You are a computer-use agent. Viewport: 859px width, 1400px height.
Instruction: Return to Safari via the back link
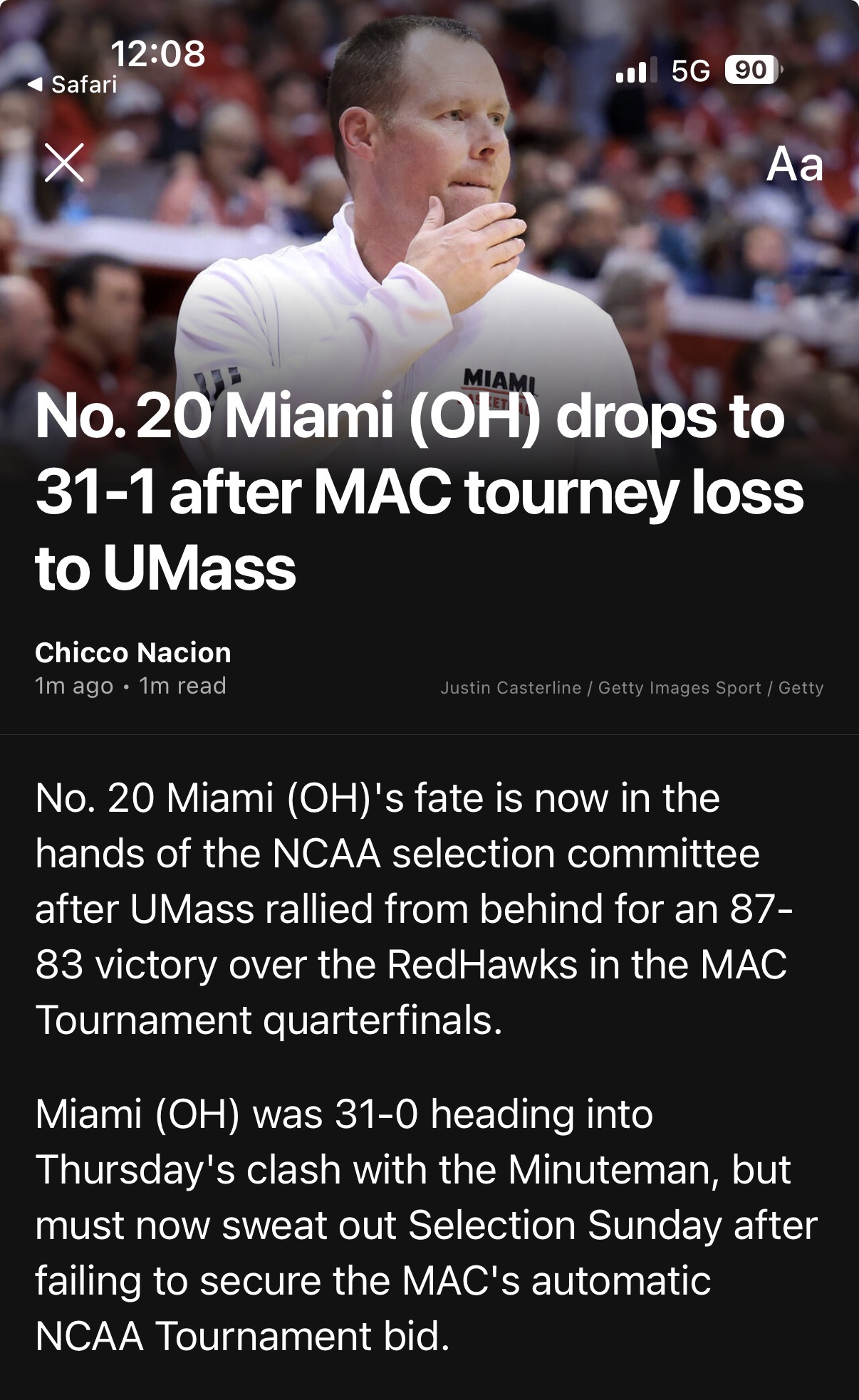[x=73, y=85]
